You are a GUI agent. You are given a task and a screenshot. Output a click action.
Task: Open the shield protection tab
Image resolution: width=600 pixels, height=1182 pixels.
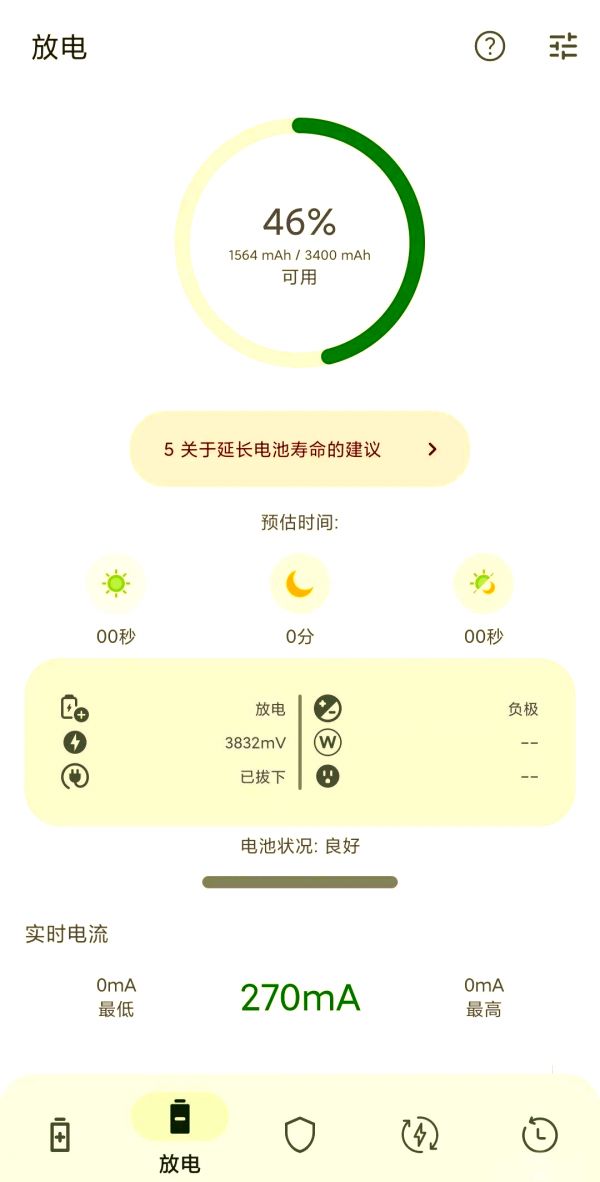(x=300, y=1135)
